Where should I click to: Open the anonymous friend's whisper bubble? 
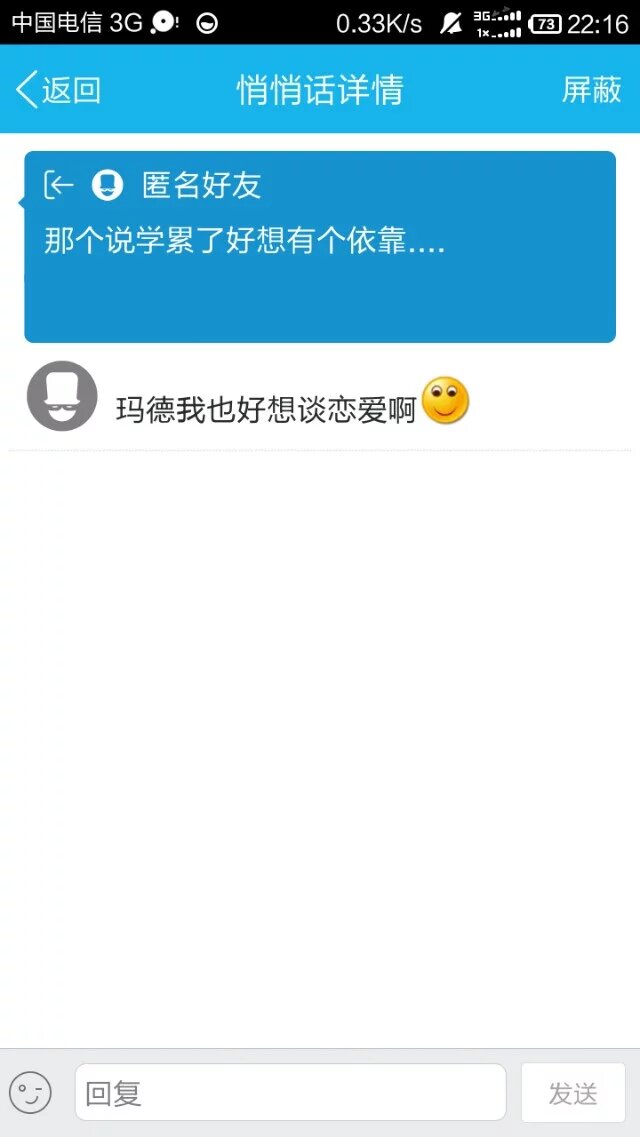(320, 246)
